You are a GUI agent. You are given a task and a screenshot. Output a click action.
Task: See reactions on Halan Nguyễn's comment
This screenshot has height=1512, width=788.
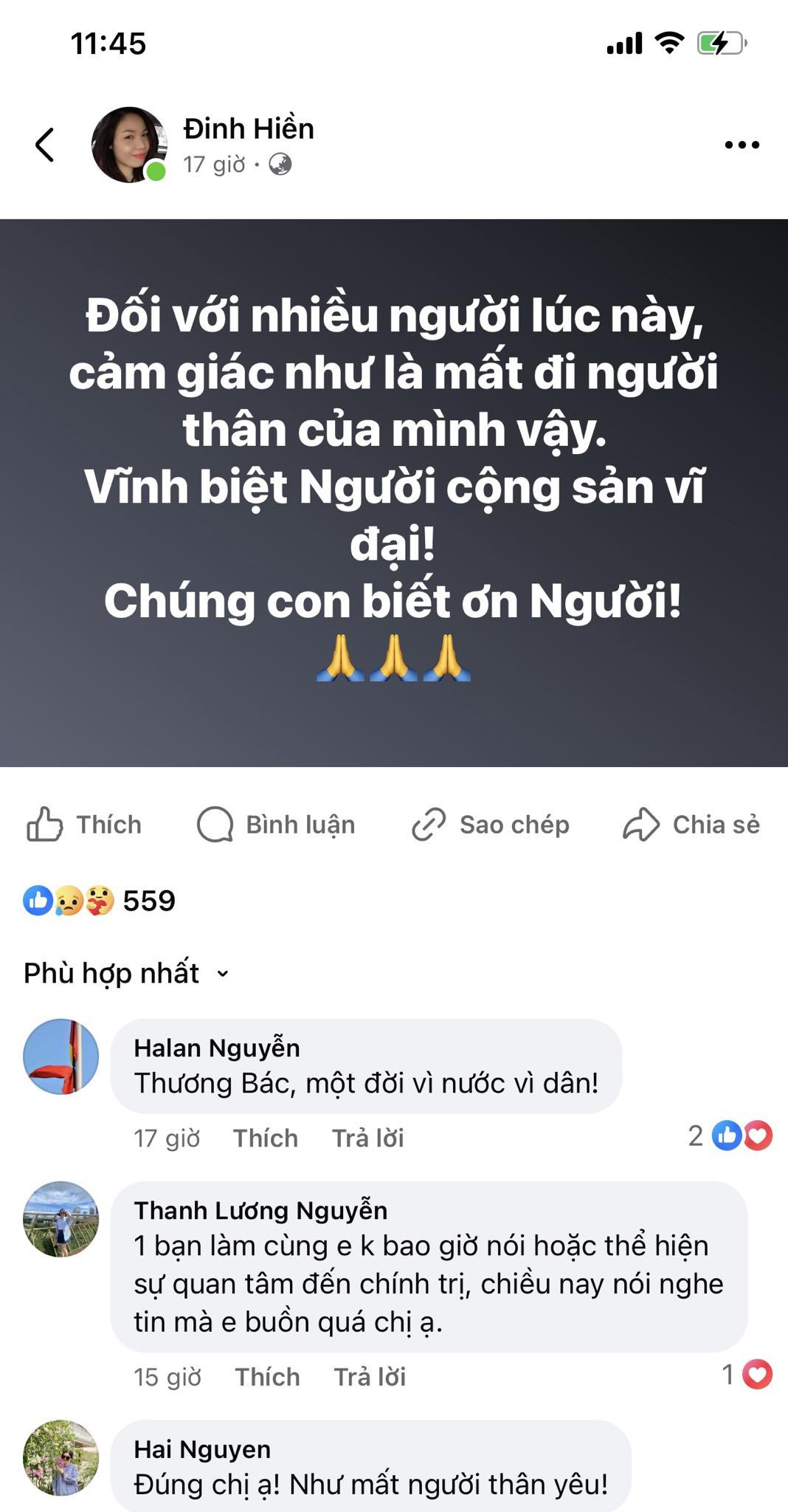[x=730, y=1136]
